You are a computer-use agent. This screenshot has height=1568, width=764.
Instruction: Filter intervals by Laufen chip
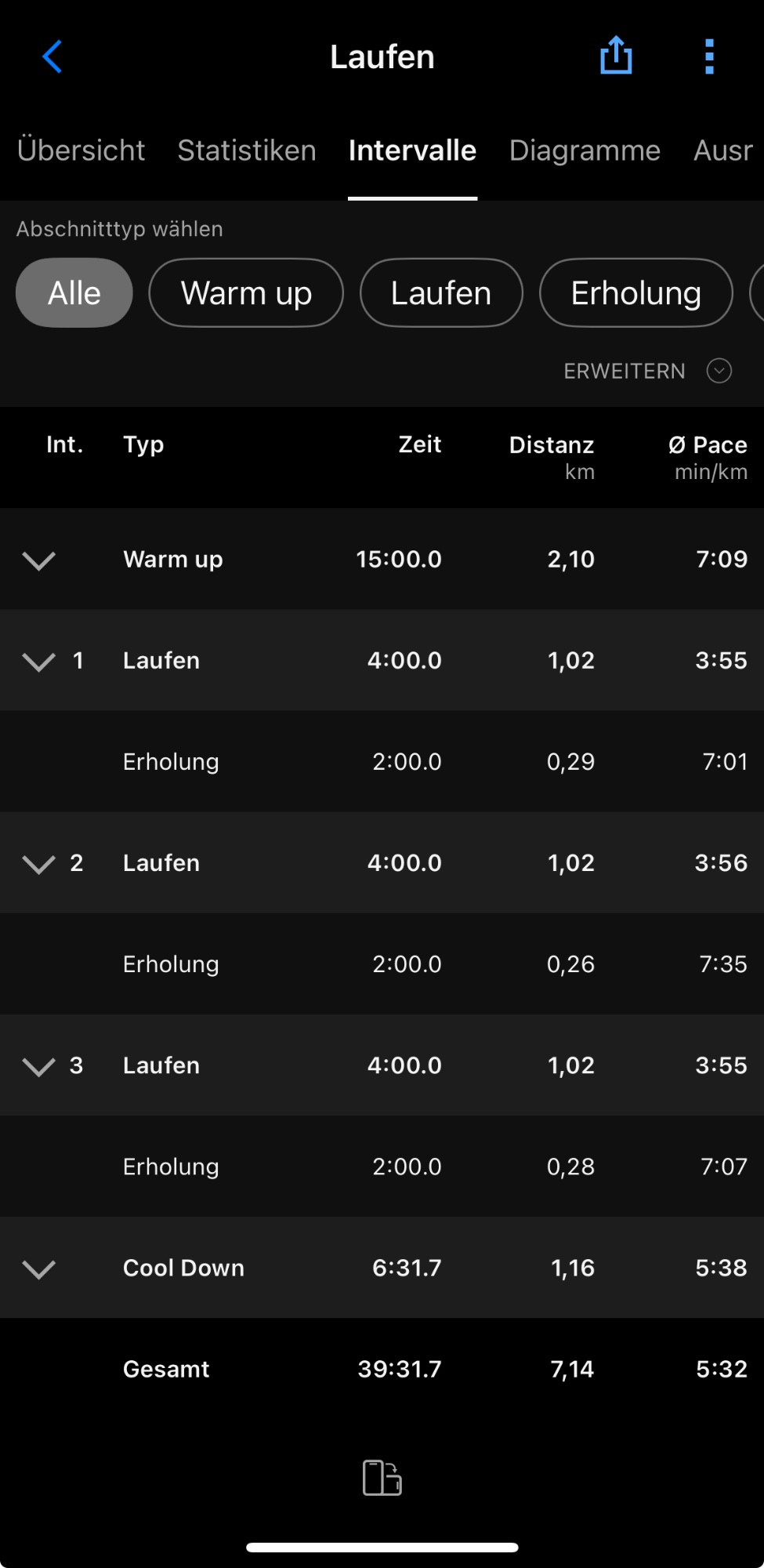[x=441, y=293]
